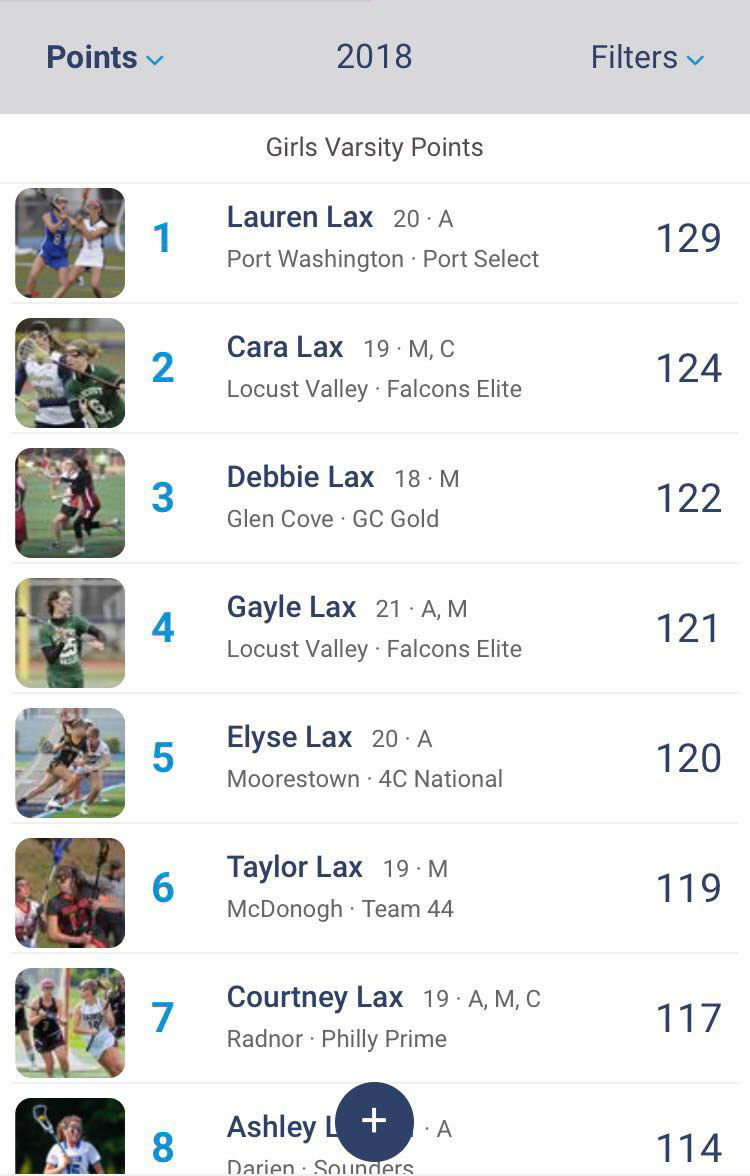Screen dimensions: 750x1176
Task: Tap Elyse Lax of Moorestown
Action: click(289, 738)
